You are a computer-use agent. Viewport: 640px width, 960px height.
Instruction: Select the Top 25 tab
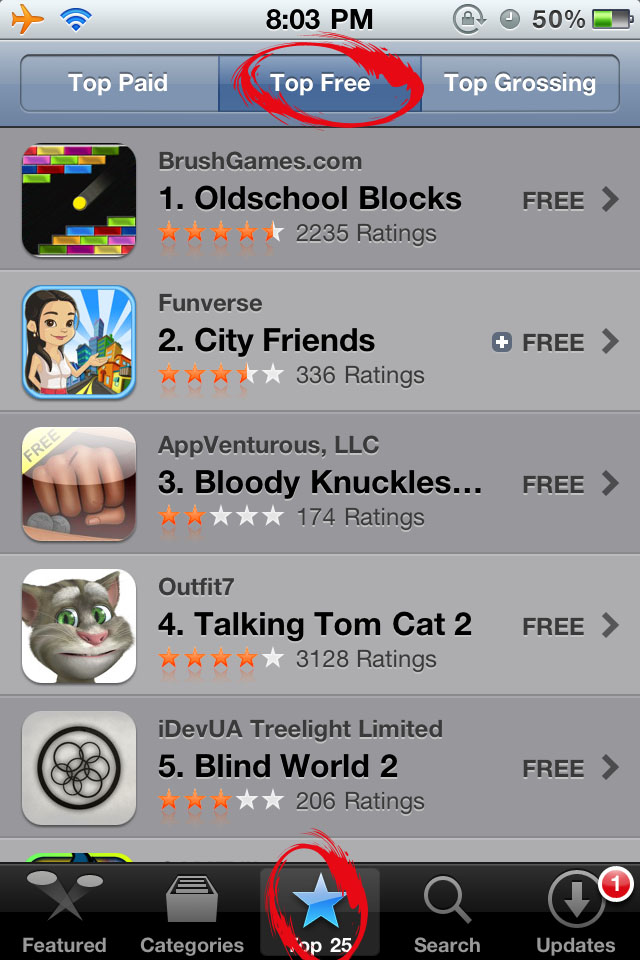coord(320,912)
